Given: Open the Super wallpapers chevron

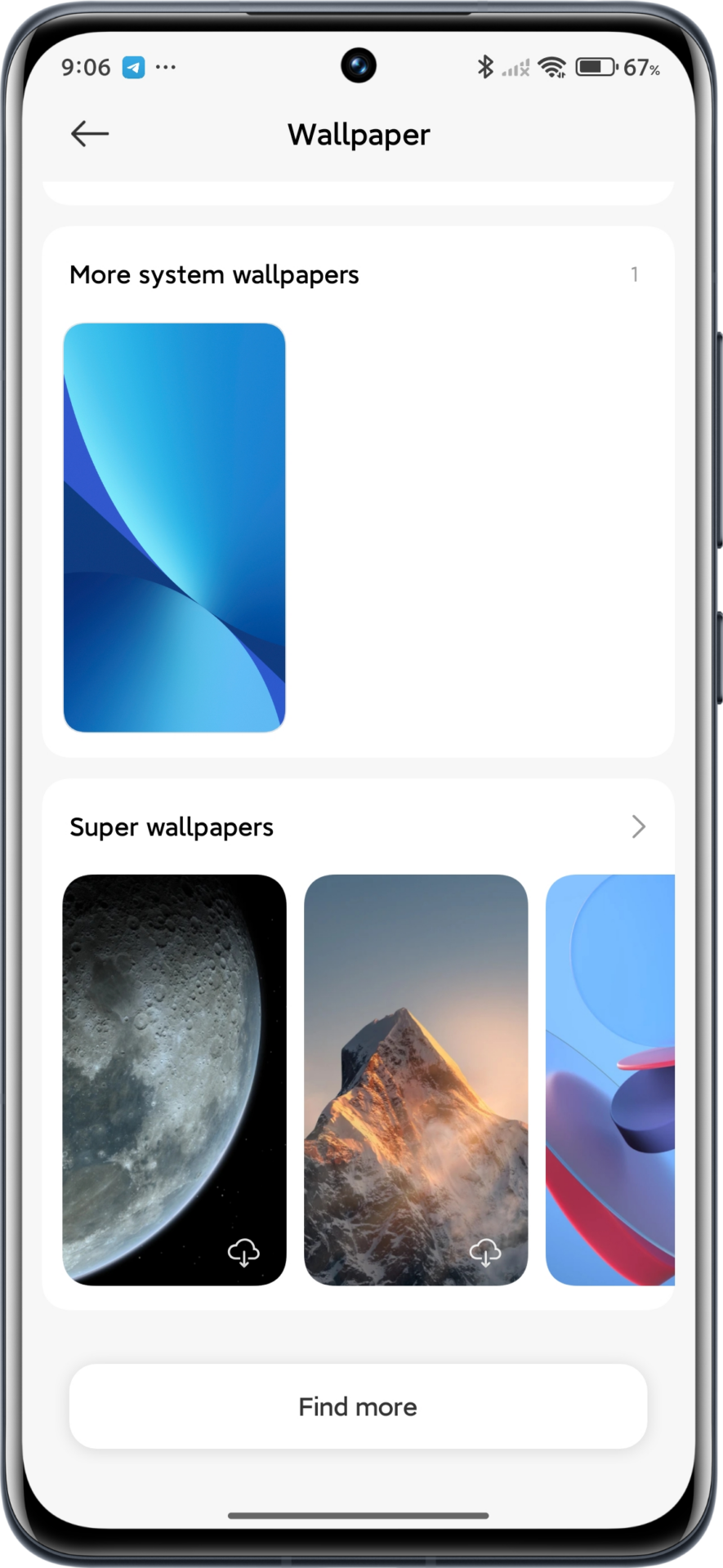Looking at the screenshot, I should tap(638, 826).
